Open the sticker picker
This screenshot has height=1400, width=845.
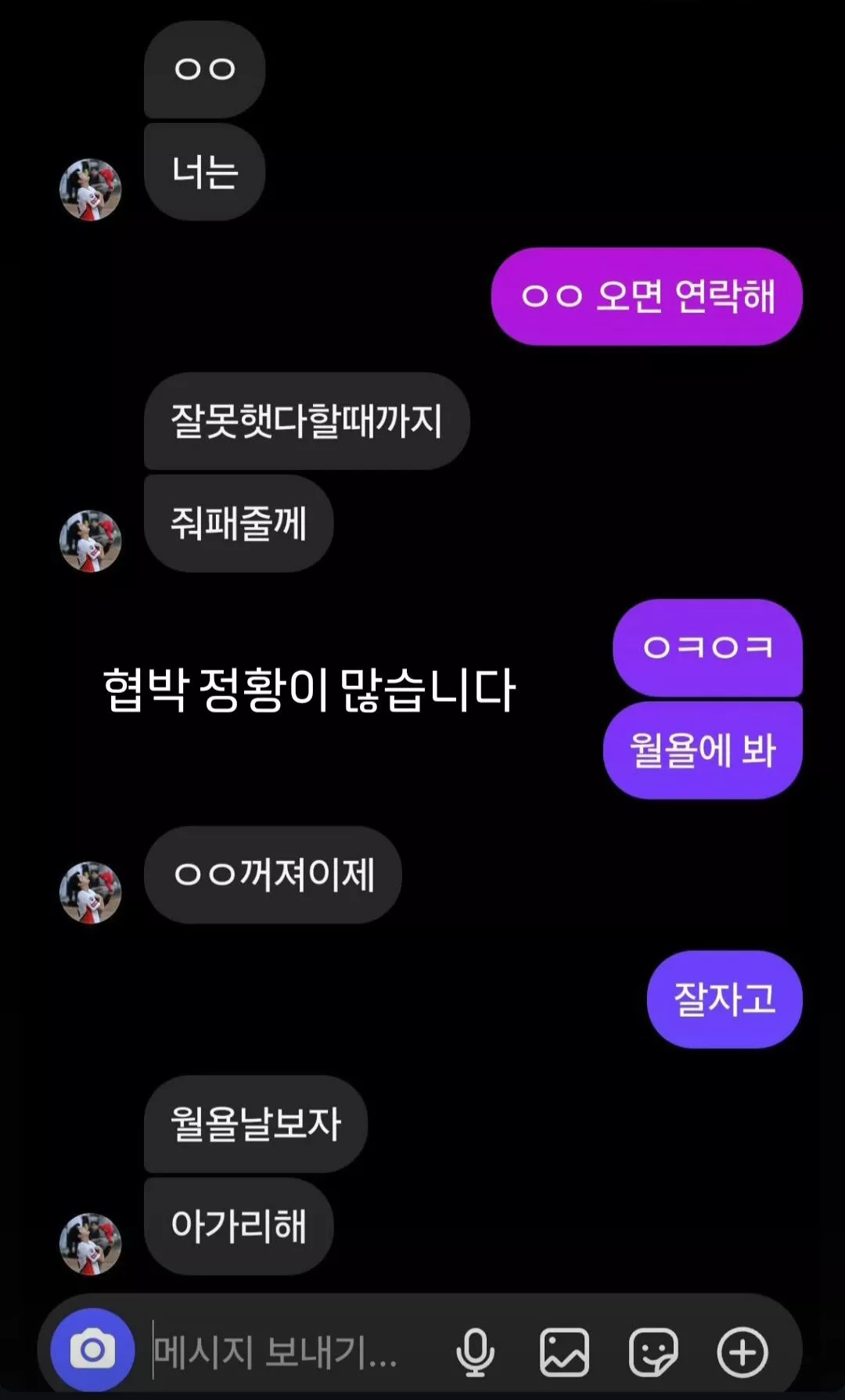pyautogui.click(x=653, y=1352)
